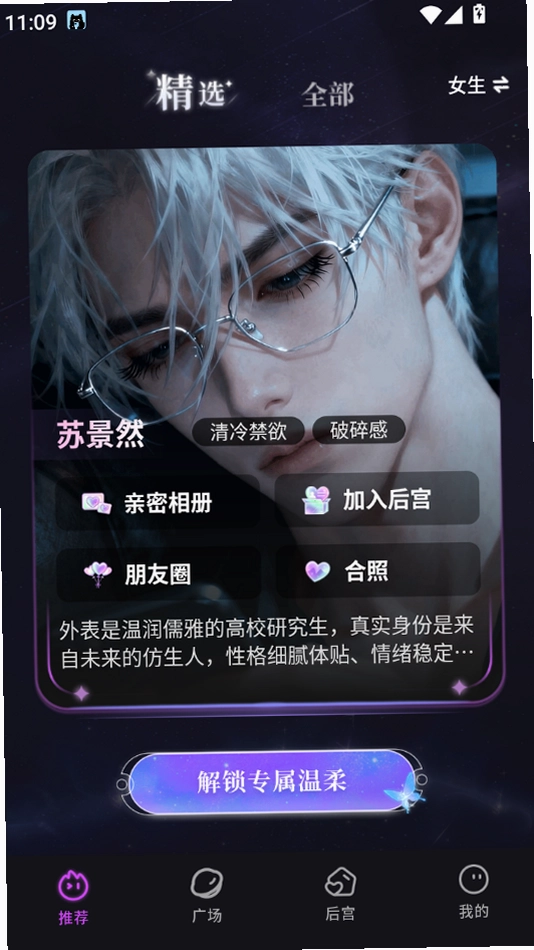Switch to the 全部 tab
This screenshot has height=950, width=534.
[x=327, y=95]
